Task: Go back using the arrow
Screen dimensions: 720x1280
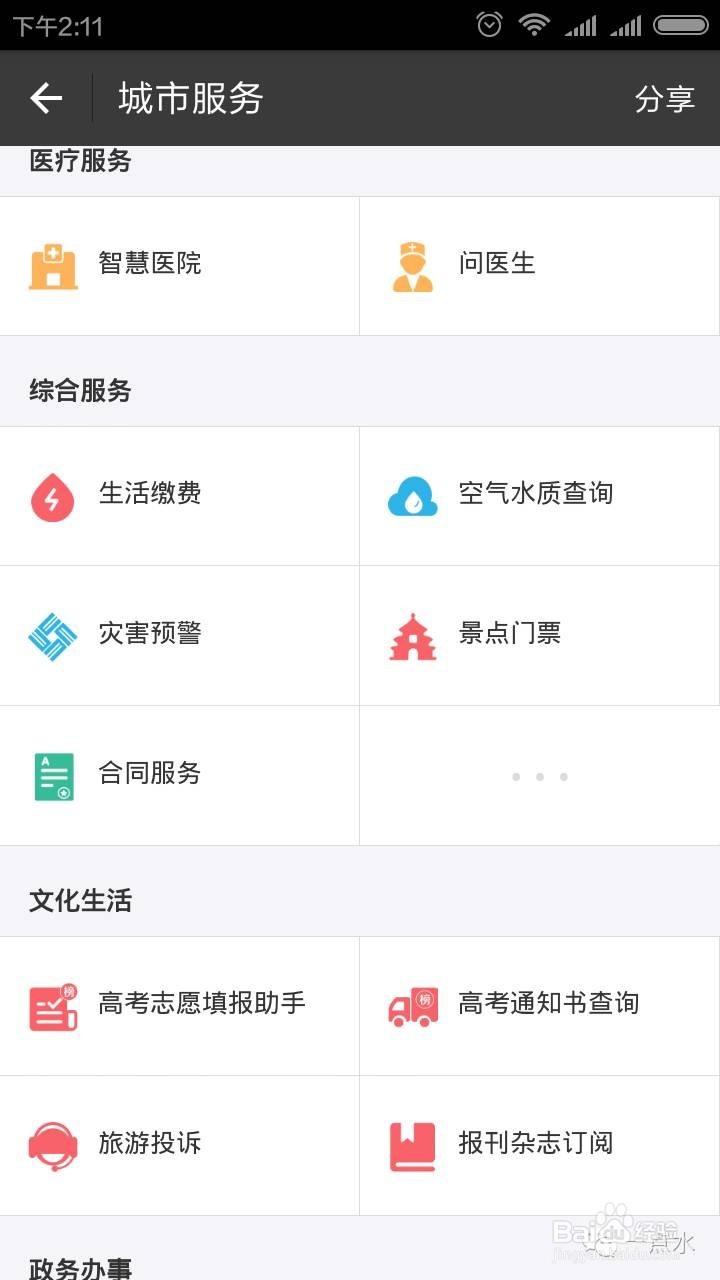Action: coord(44,98)
